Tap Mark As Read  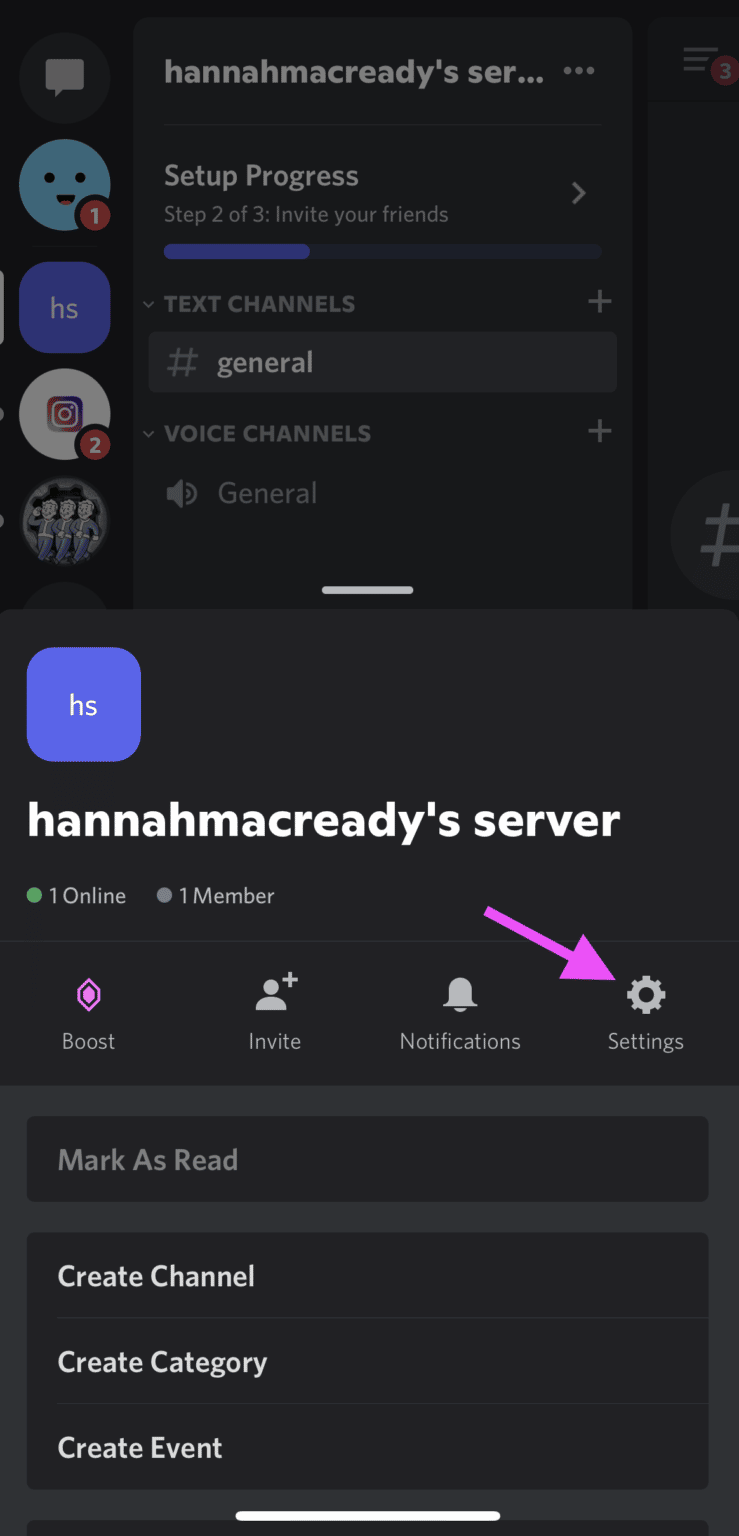(x=367, y=1159)
